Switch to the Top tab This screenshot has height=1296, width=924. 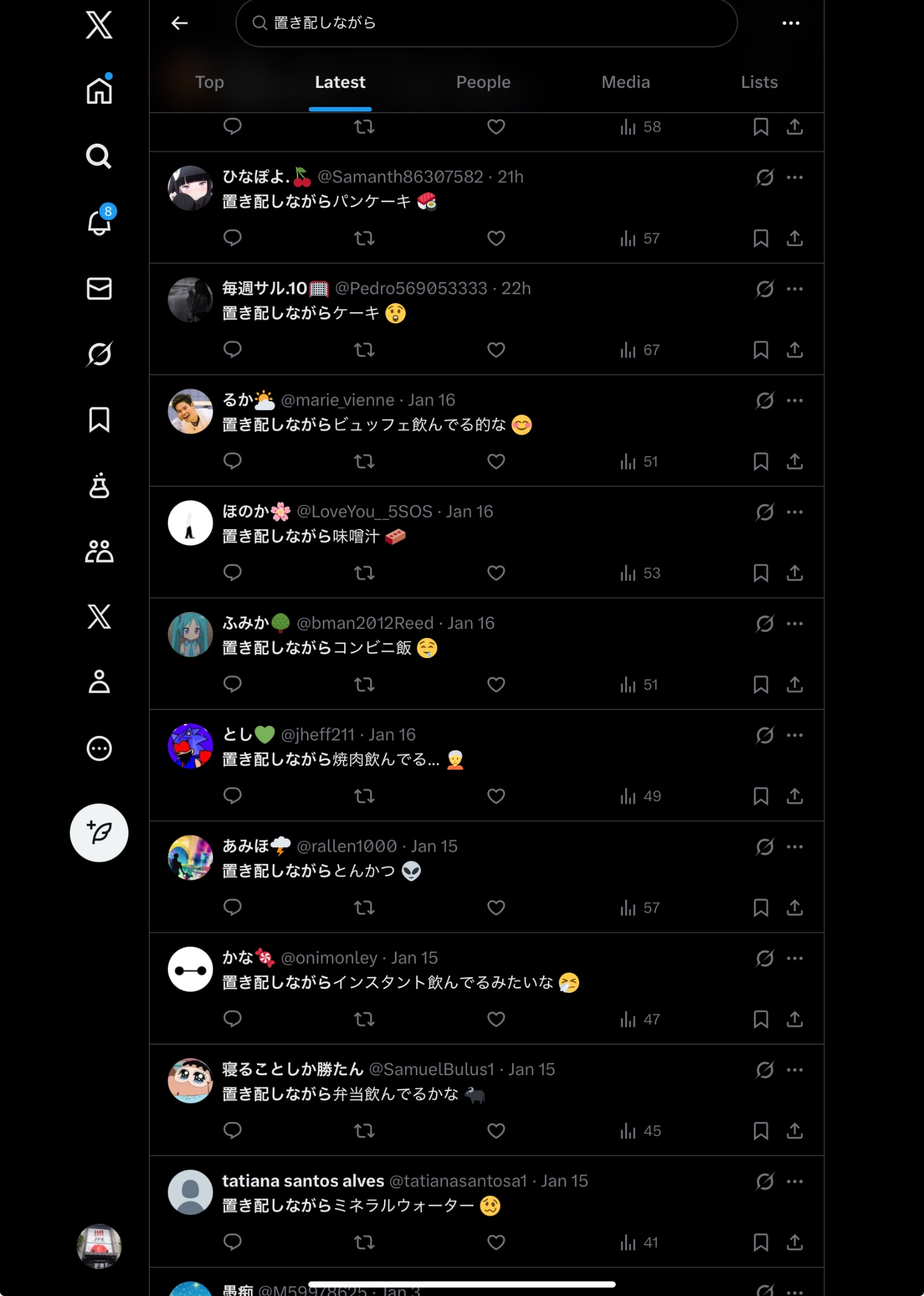point(209,82)
